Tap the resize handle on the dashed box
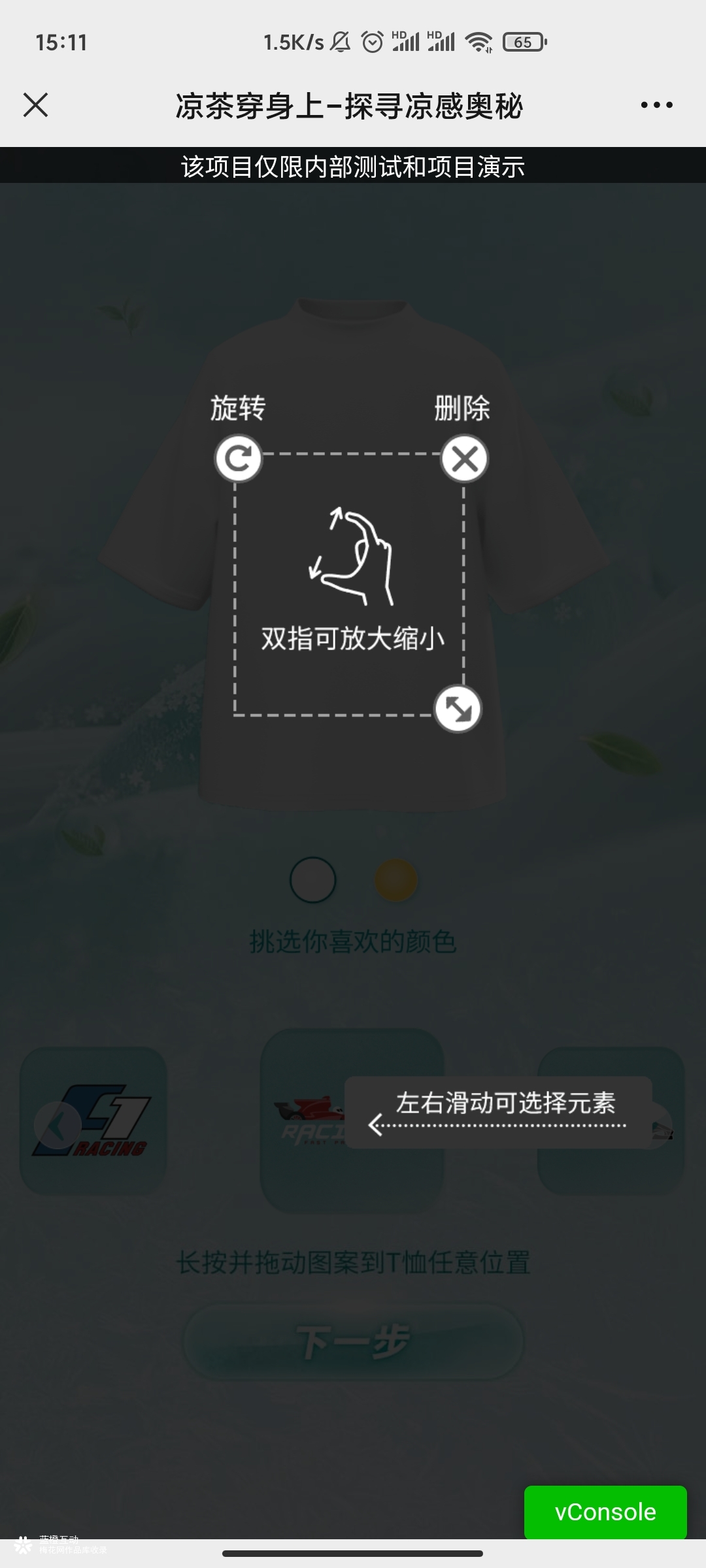The height and width of the screenshot is (1568, 706). (x=458, y=709)
